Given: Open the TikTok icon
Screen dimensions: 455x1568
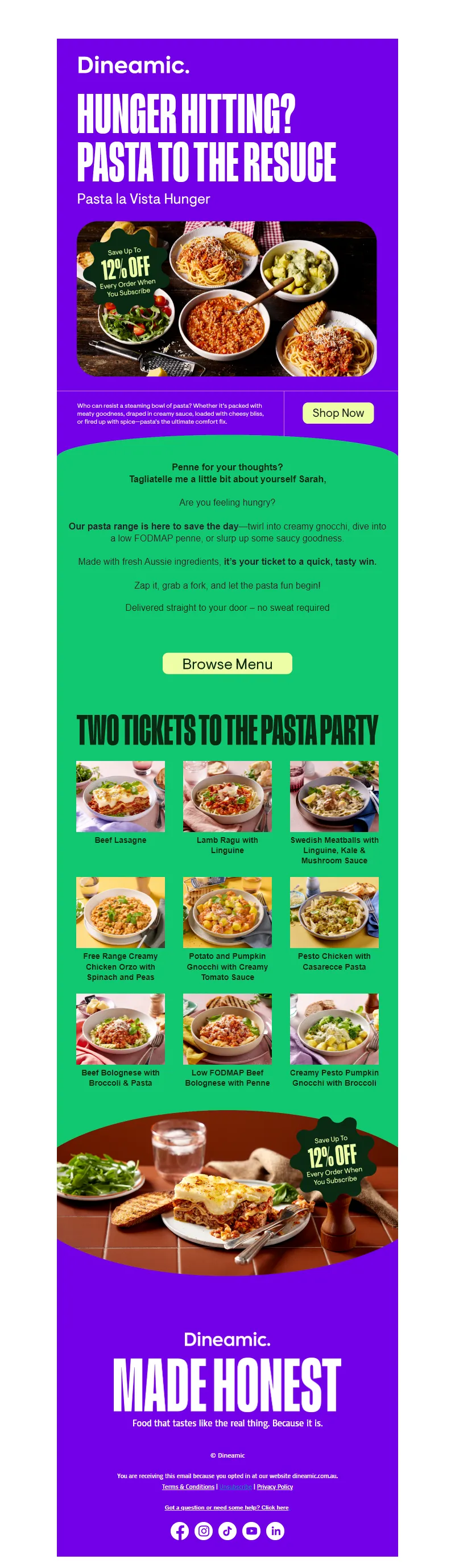Looking at the screenshot, I should 227,1530.
